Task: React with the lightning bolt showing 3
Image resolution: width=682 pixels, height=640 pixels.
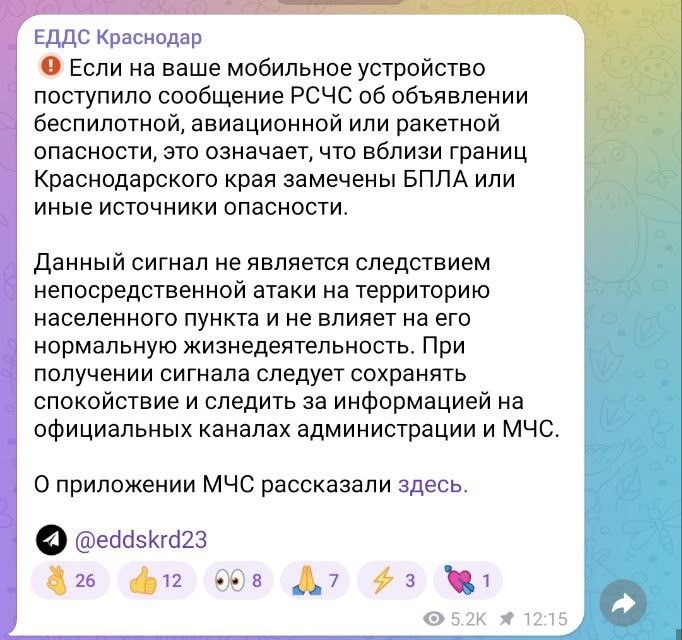Action: (x=391, y=580)
